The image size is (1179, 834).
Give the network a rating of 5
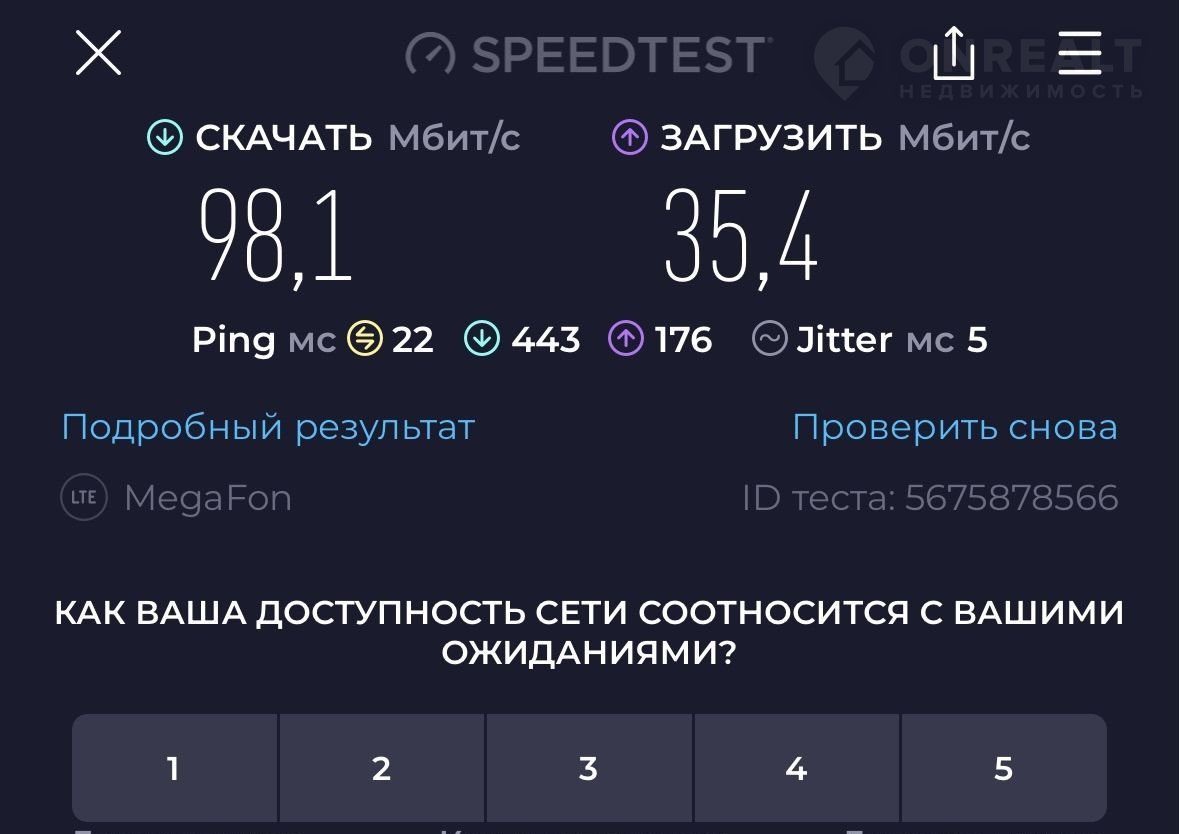[1003, 768]
